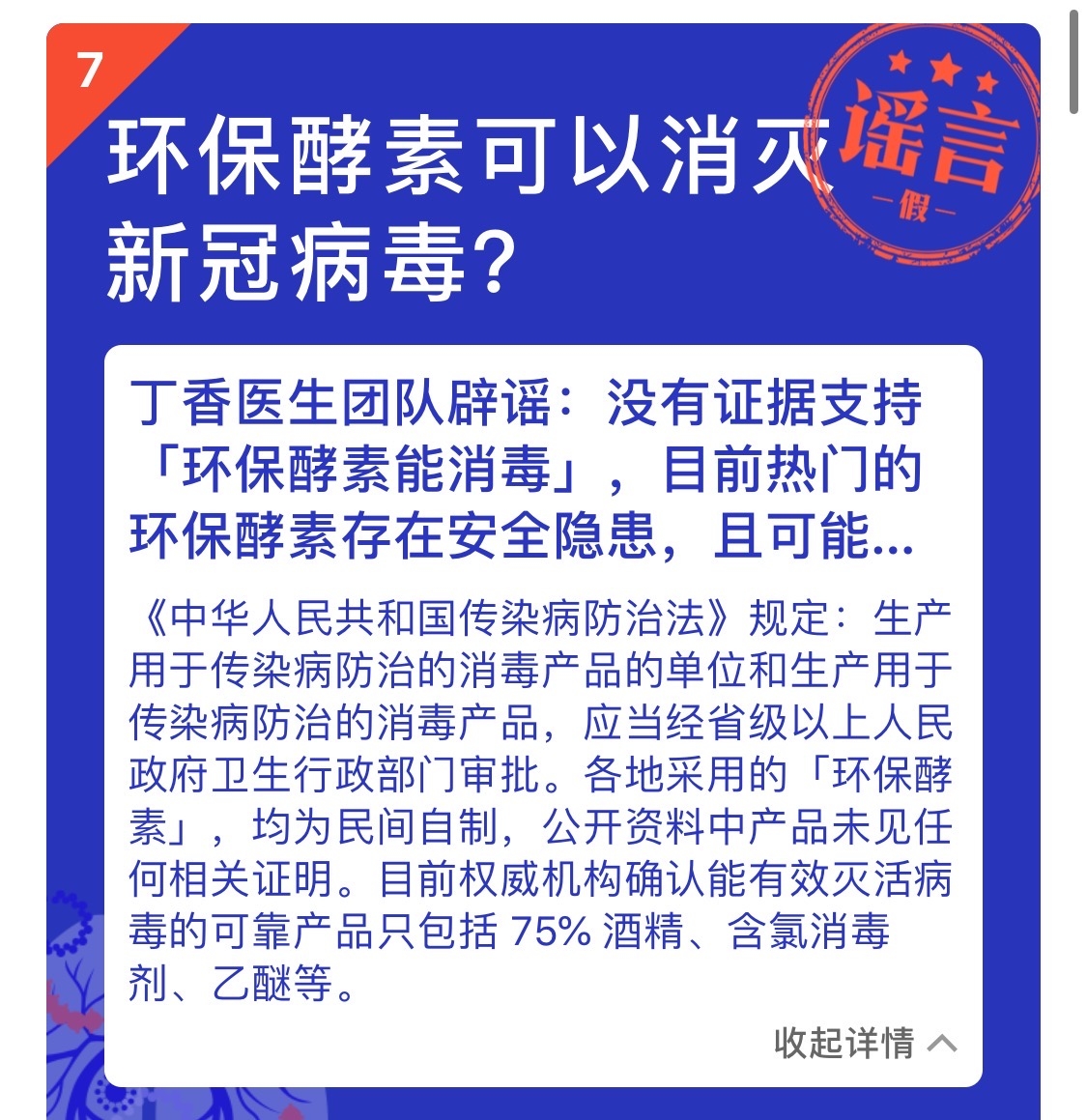The image size is (1087, 1120).
Task: Collapse details via 收起详情
Action: point(863,1043)
